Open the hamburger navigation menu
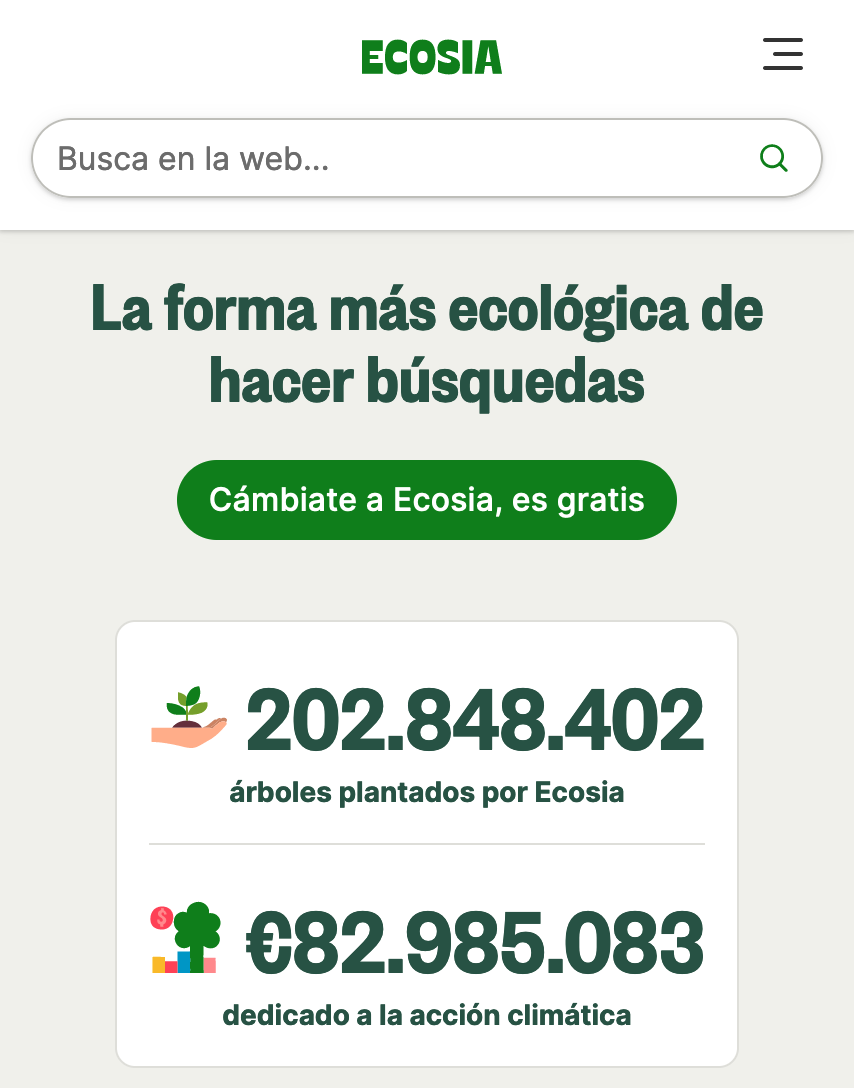The image size is (854, 1088). (783, 55)
